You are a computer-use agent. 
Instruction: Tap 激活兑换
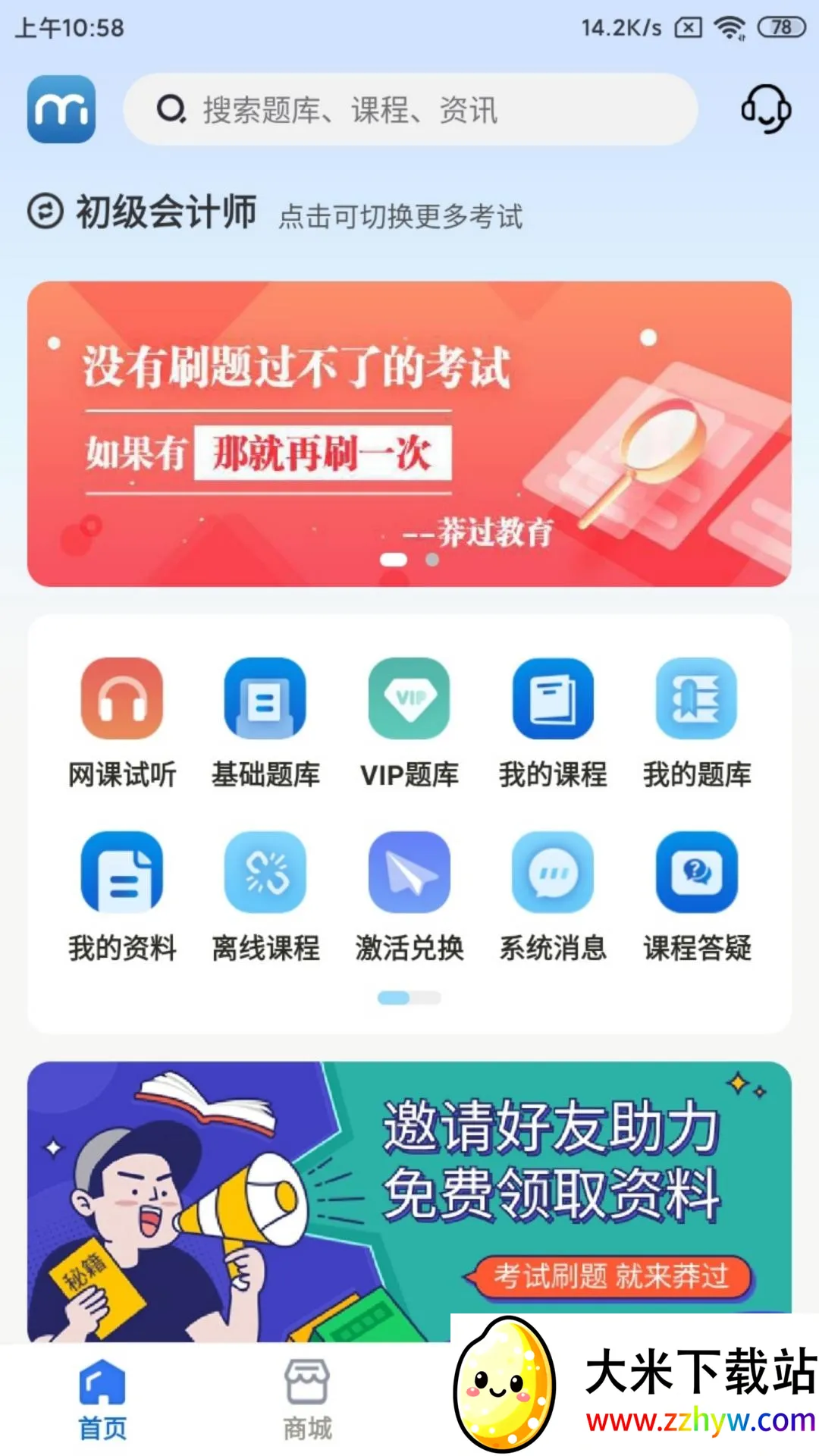[409, 895]
